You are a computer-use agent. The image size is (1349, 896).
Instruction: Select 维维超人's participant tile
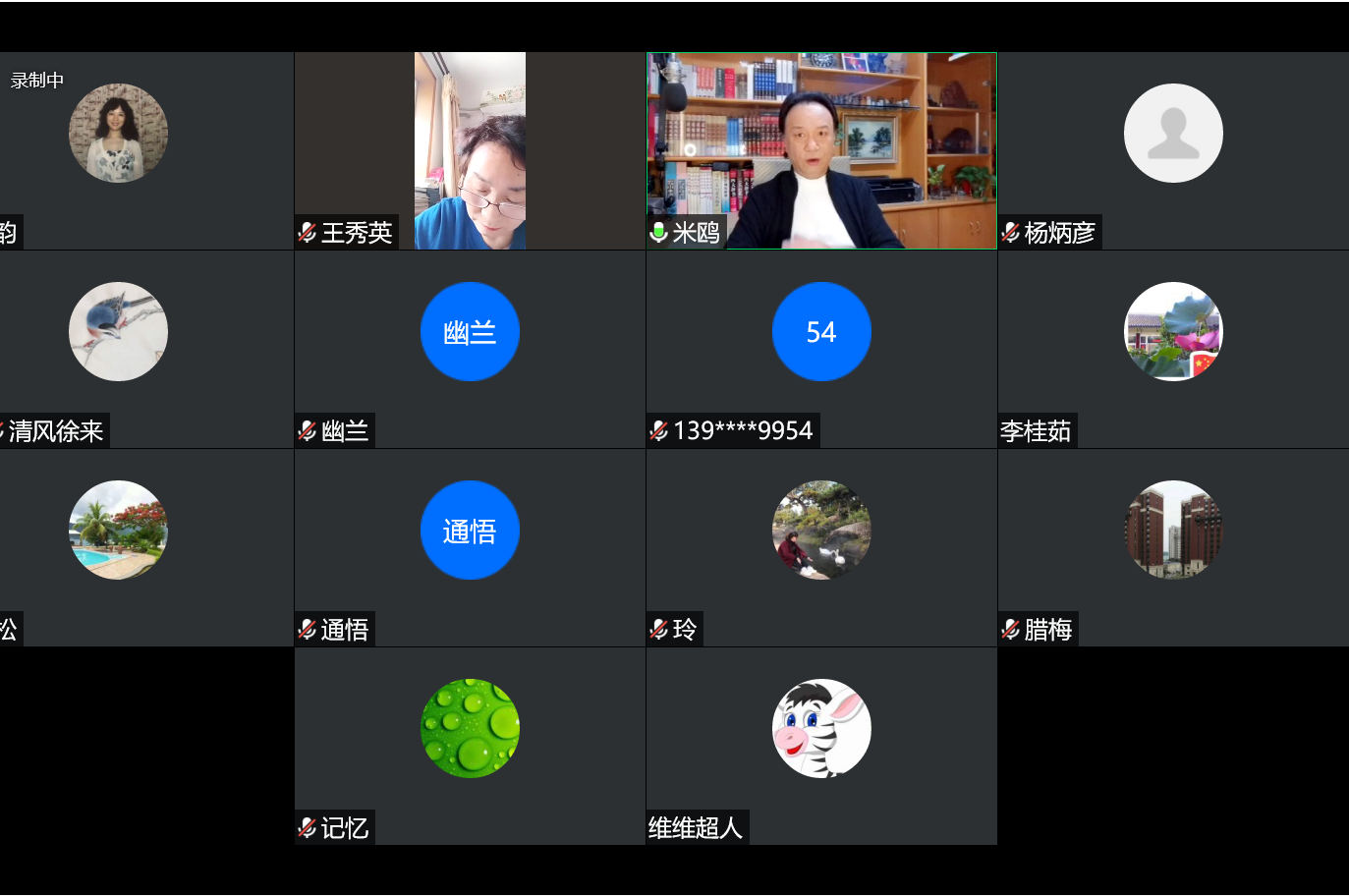coord(821,746)
